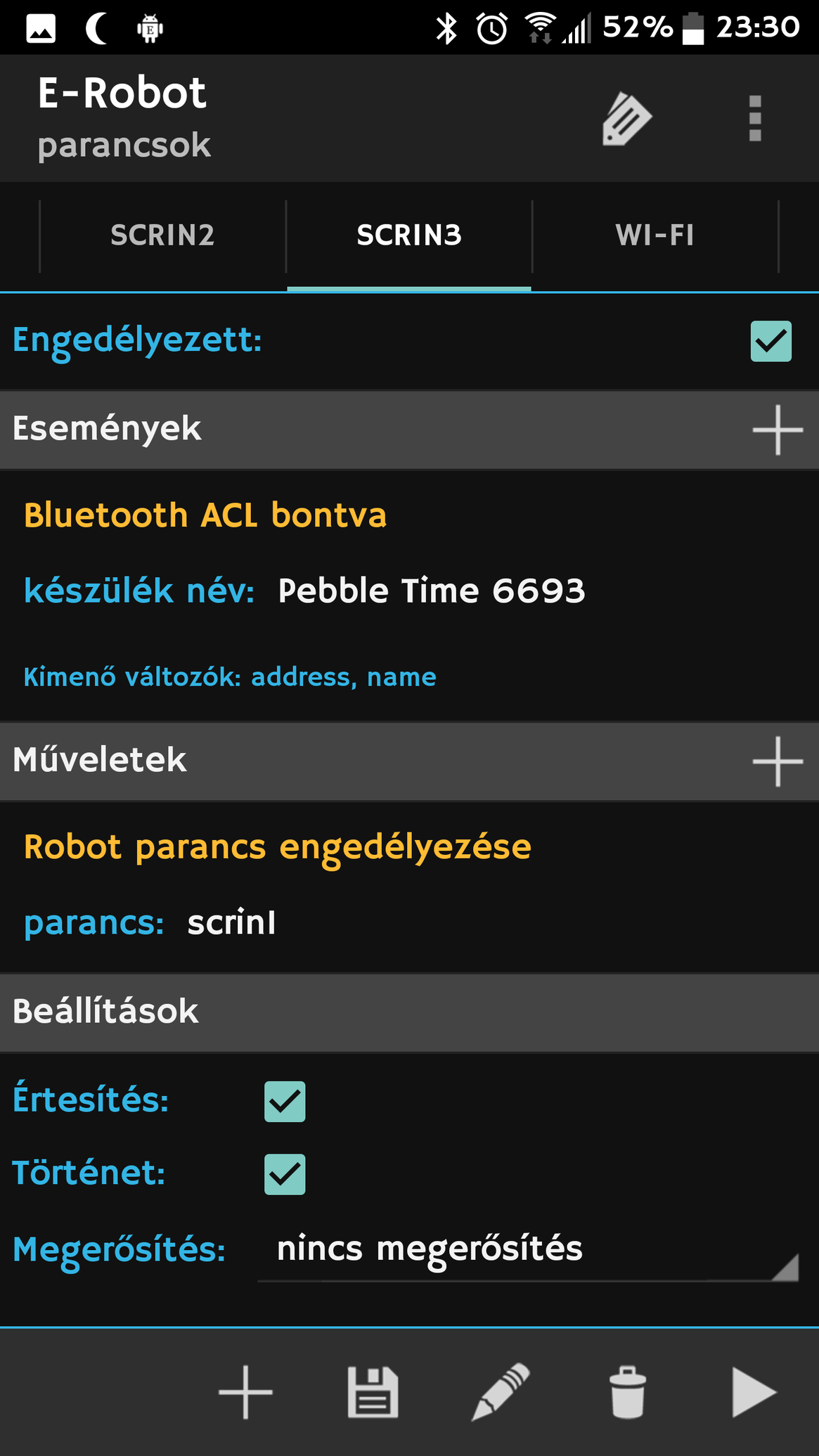Open the Bluetooth ACL bontva event
This screenshot has width=819, height=1456.
[x=205, y=515]
